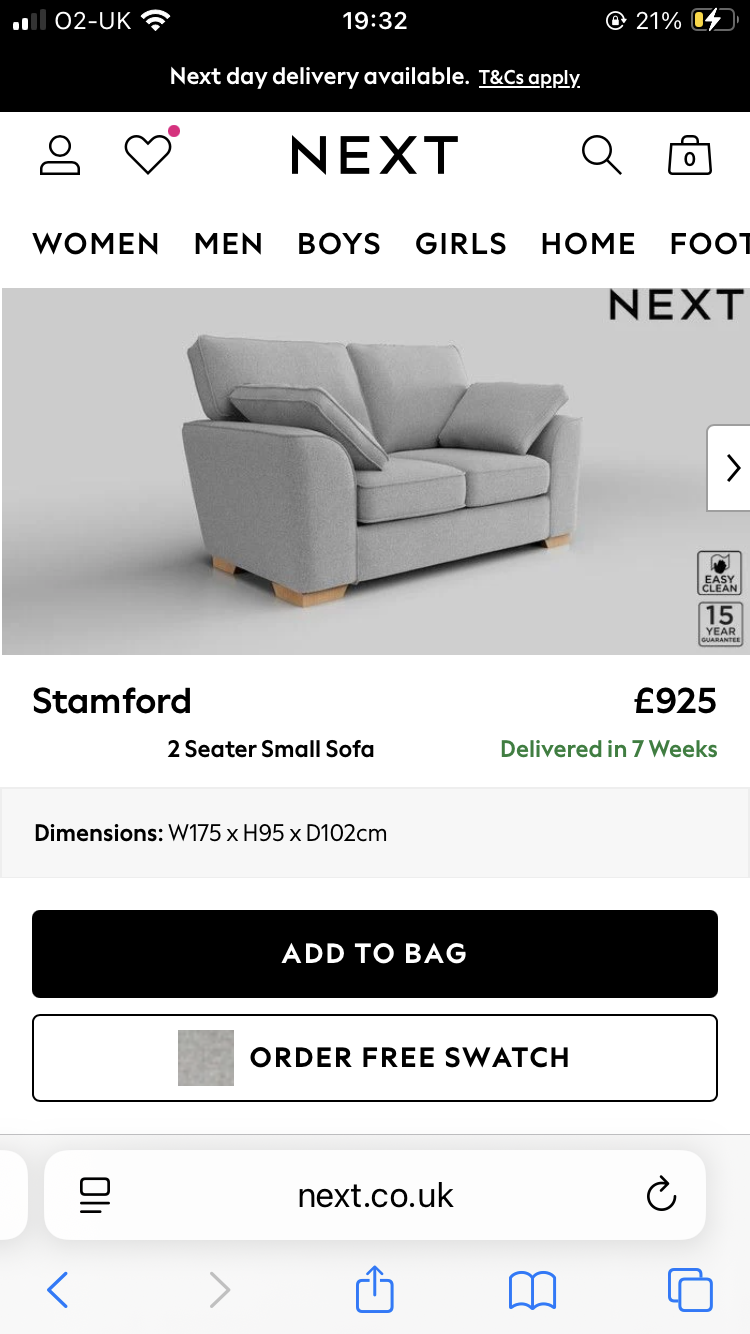Order a free fabric swatch
The height and width of the screenshot is (1334, 750).
(x=375, y=1058)
